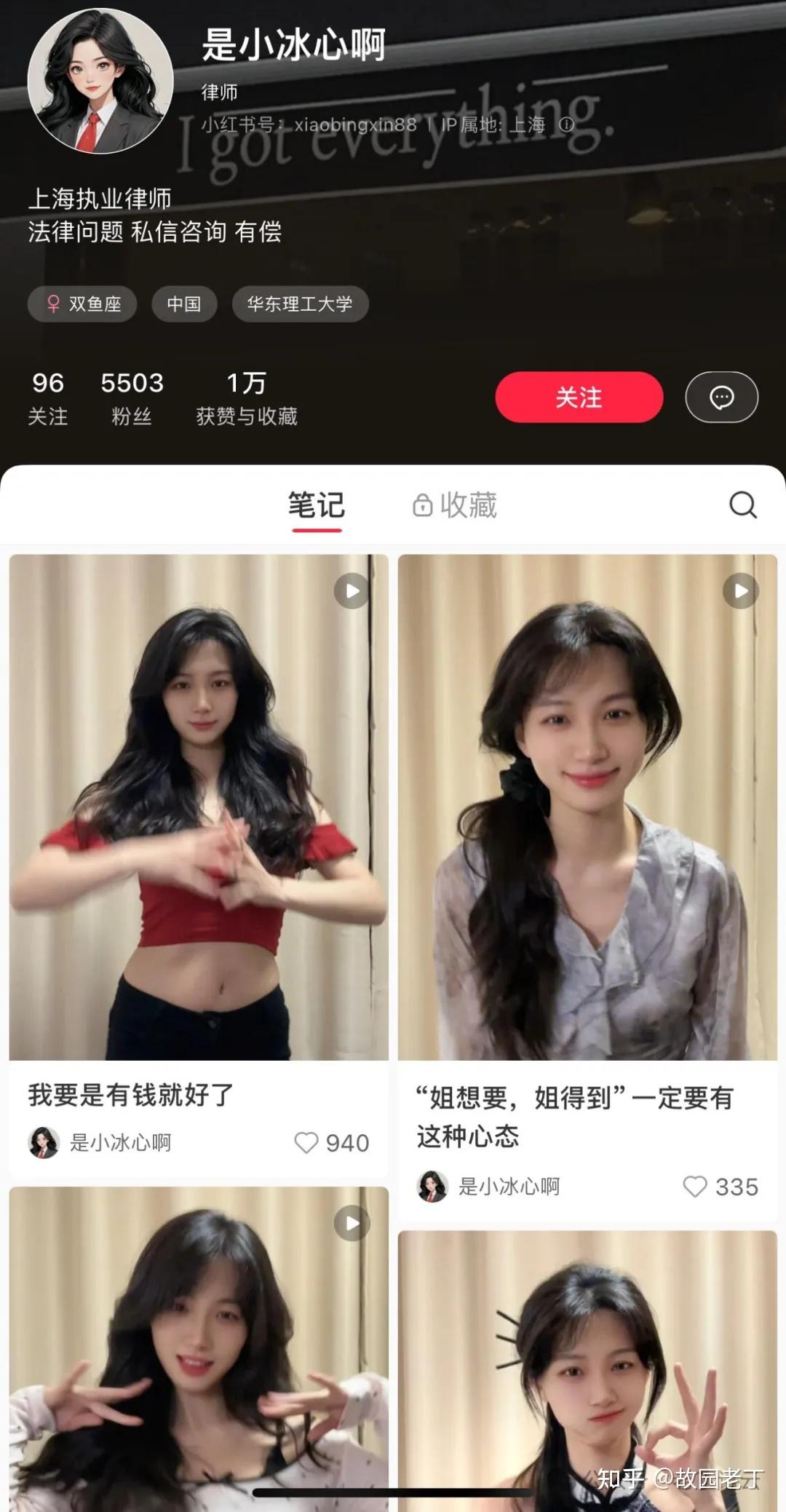Tap the play icon on bottom-left video

(351, 1223)
